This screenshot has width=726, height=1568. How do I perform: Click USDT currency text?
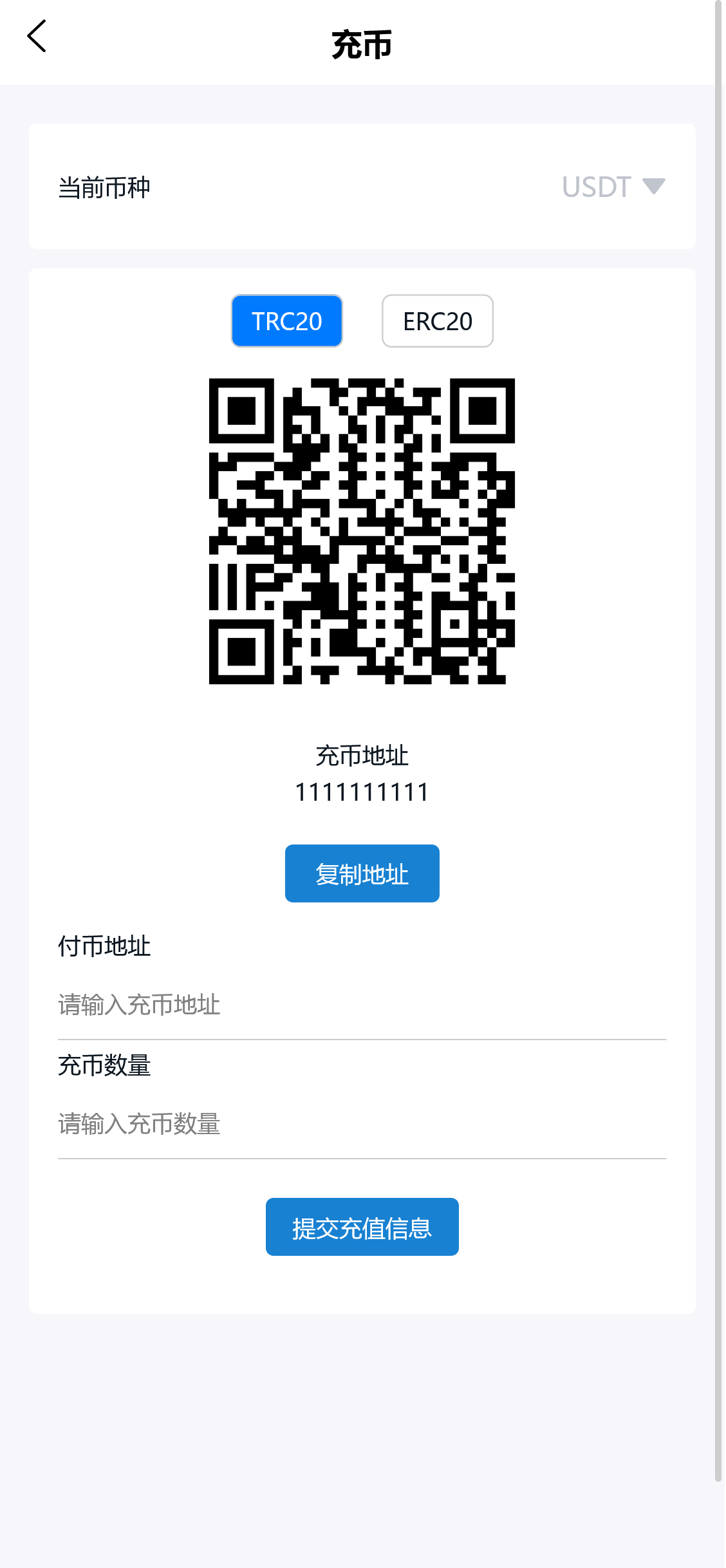[x=596, y=187]
